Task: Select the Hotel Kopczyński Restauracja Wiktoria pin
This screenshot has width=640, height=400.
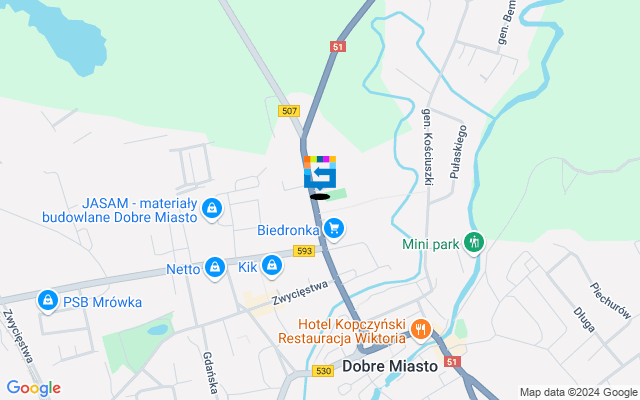Action: point(421,327)
